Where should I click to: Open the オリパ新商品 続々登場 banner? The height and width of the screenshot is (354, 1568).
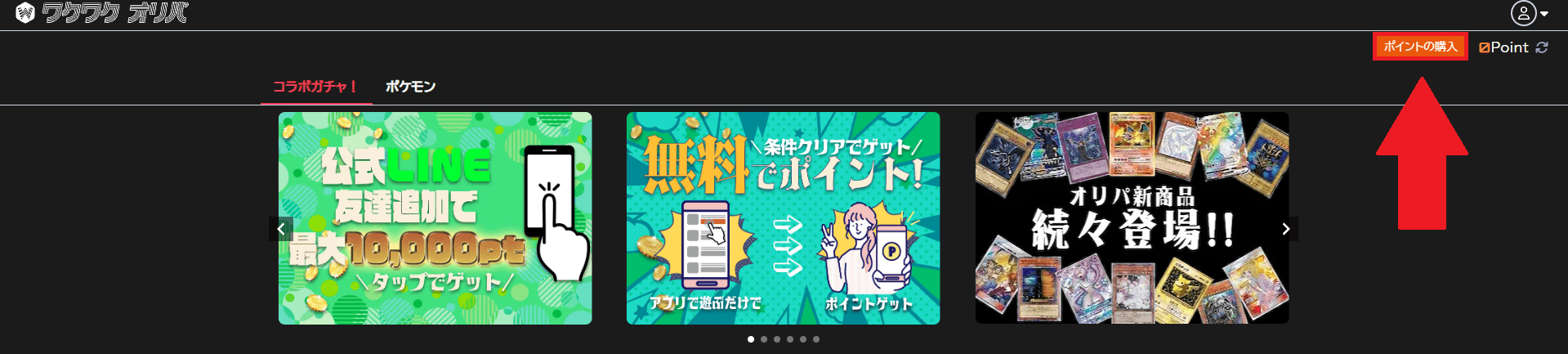tap(1132, 218)
